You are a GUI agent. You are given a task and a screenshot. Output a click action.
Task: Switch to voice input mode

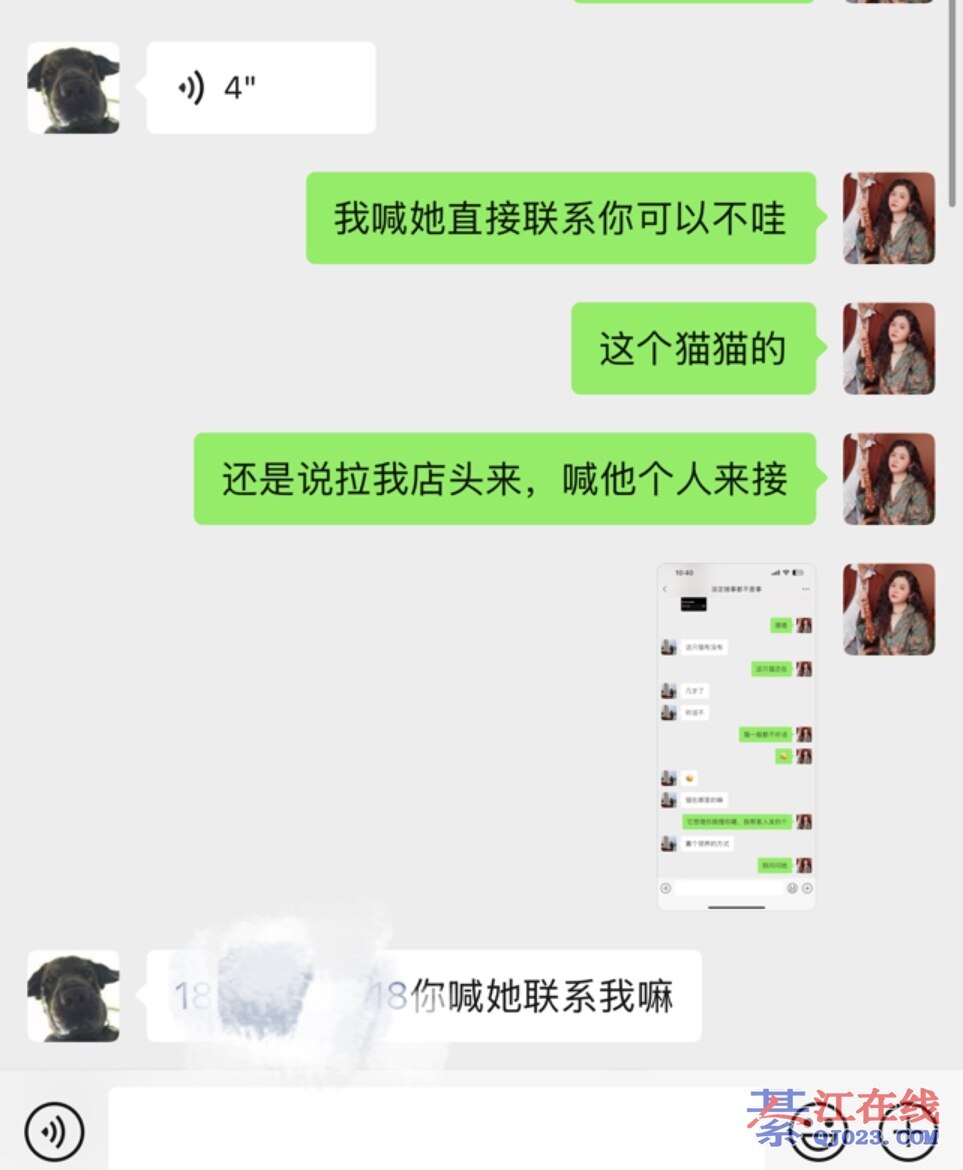(x=54, y=1132)
